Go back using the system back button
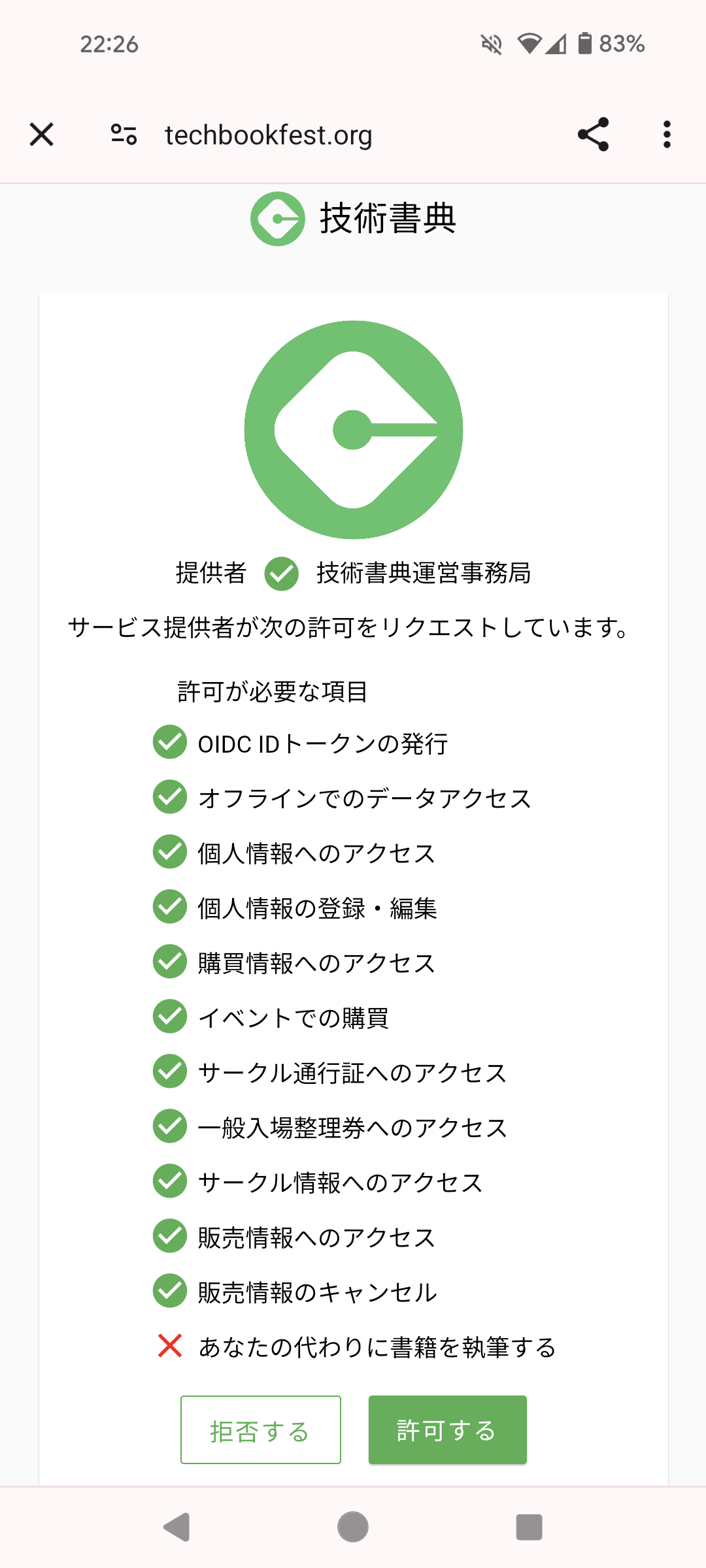This screenshot has width=706, height=1568. pos(176,1527)
